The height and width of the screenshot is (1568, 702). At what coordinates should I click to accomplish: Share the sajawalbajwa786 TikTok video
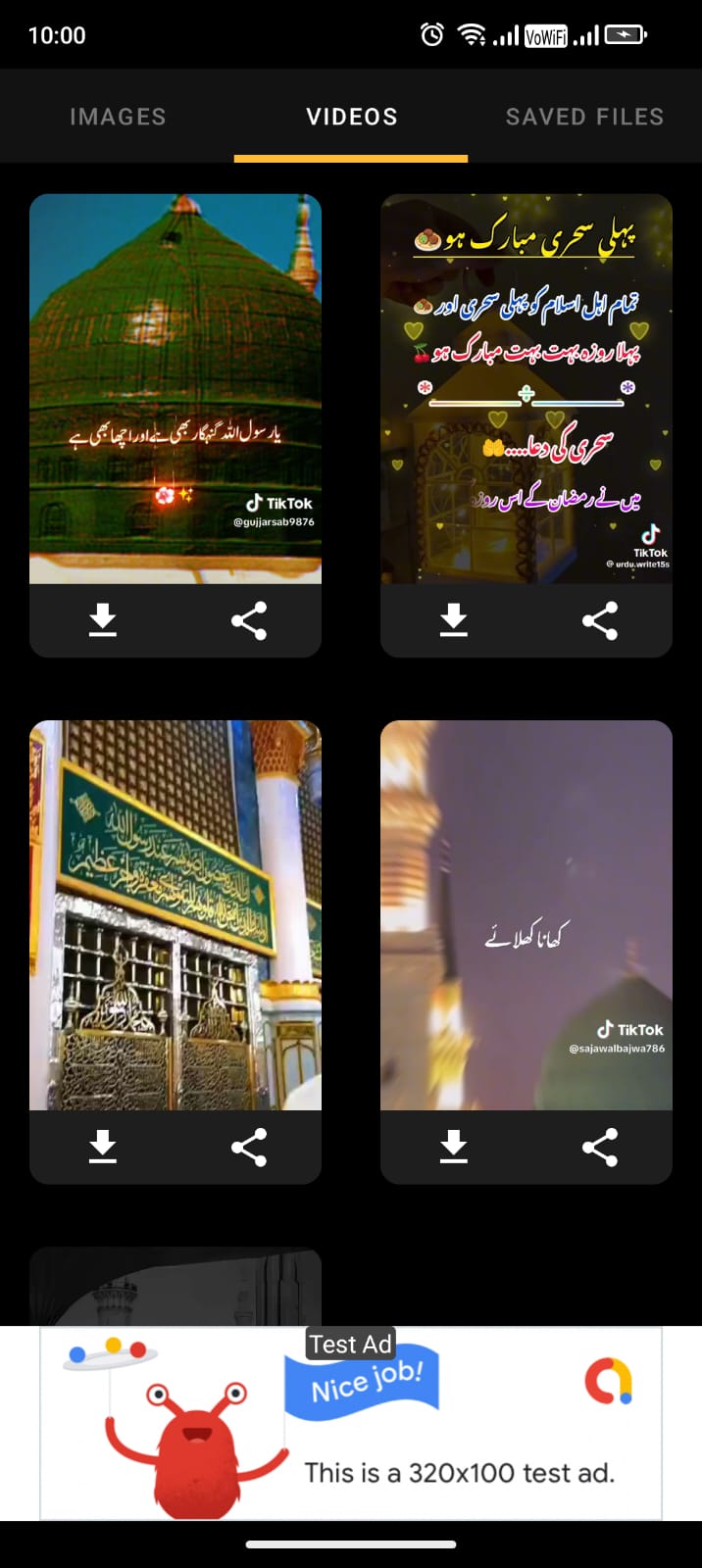click(x=599, y=1147)
